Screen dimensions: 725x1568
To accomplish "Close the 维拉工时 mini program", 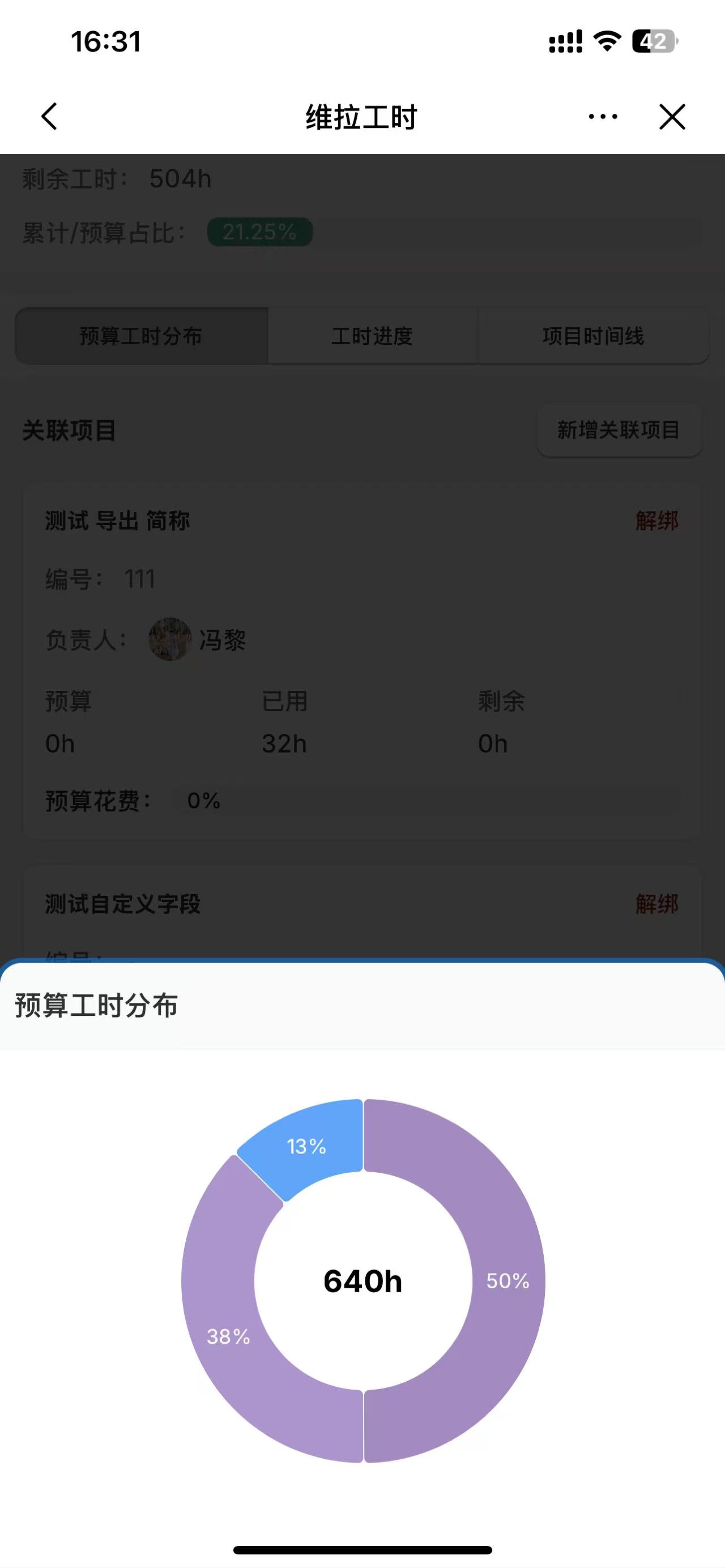I will pos(672,116).
